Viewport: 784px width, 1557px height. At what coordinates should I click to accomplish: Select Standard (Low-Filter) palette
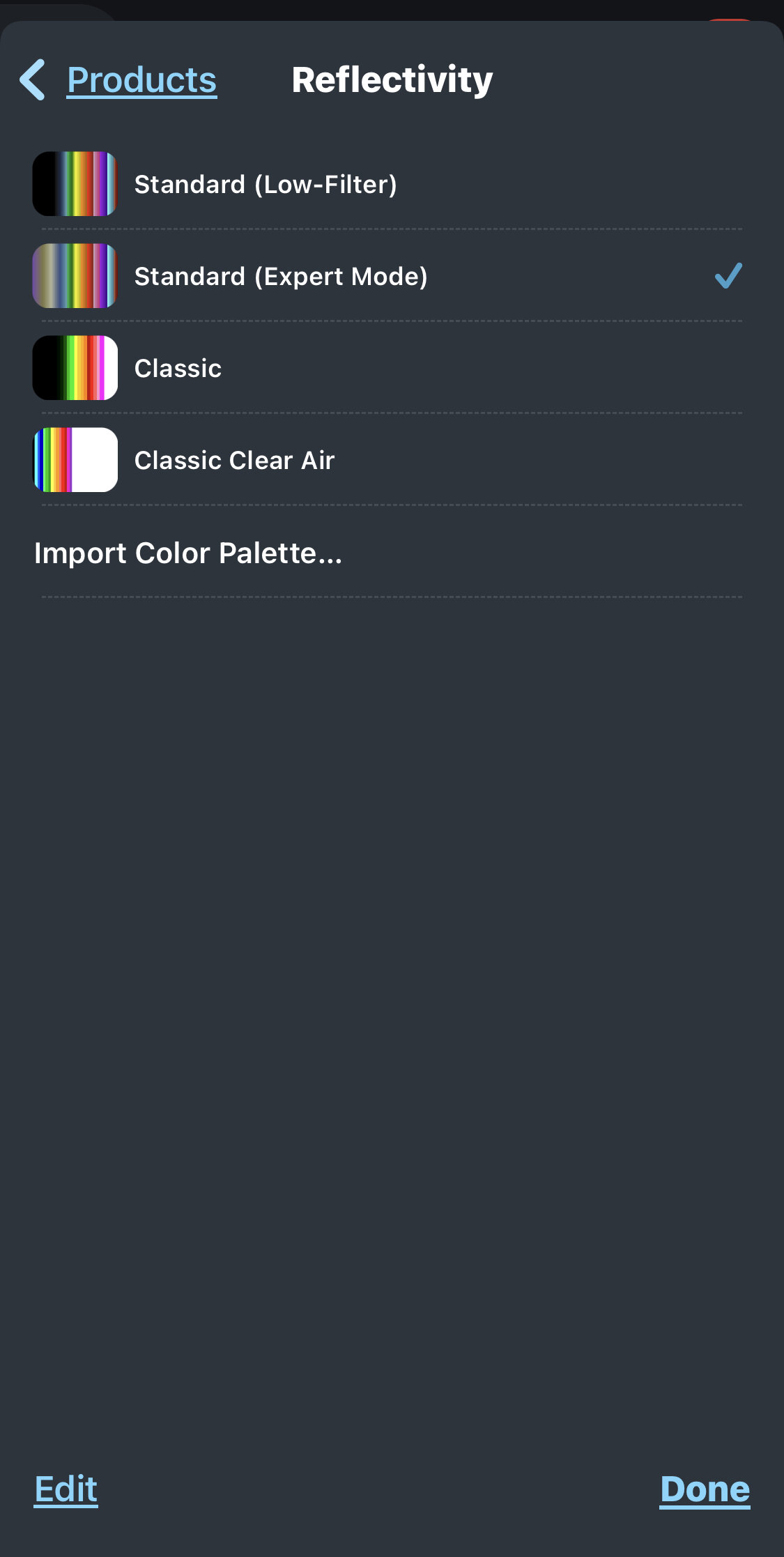pyautogui.click(x=392, y=184)
